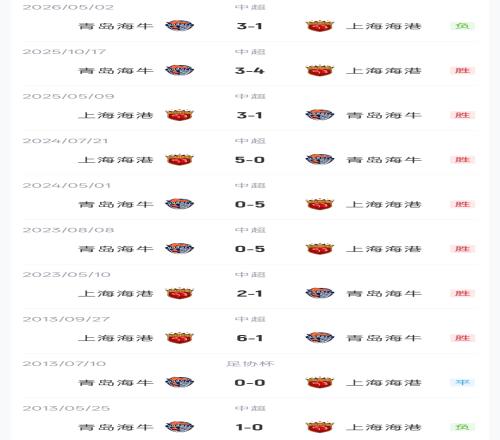Open the 2013/09/27 match with score 6-1
The image size is (500, 440).
point(250,331)
